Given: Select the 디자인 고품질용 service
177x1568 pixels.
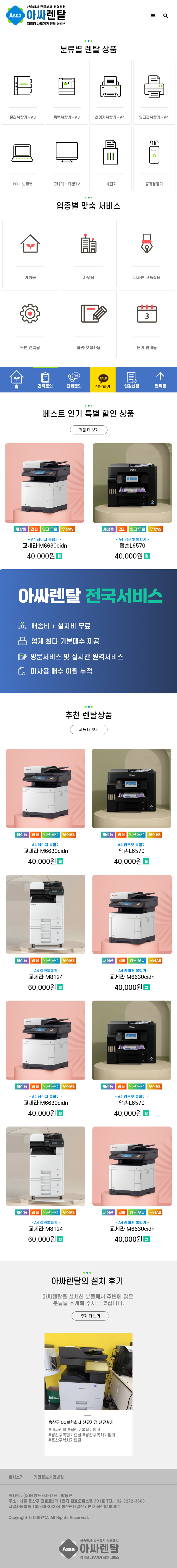Looking at the screenshot, I should 147,253.
